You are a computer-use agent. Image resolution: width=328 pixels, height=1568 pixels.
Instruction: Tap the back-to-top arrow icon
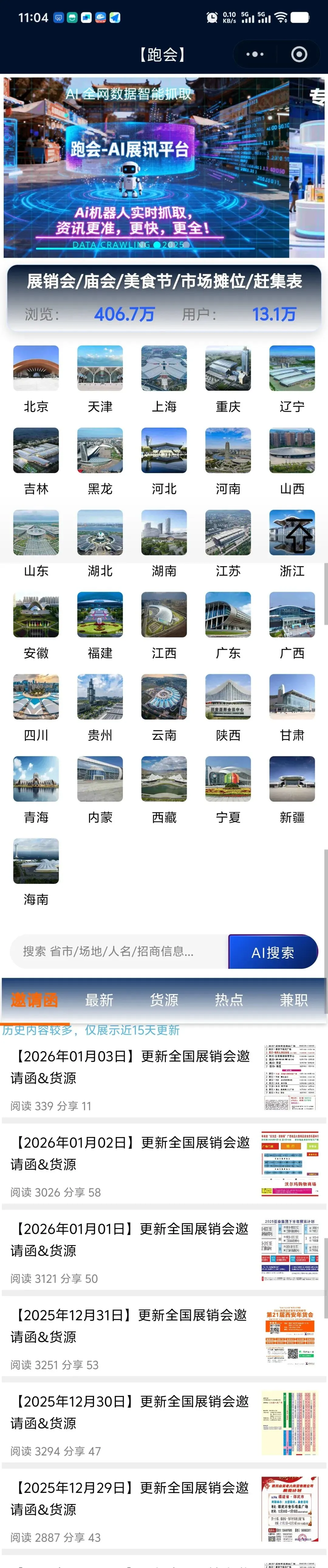[299, 536]
